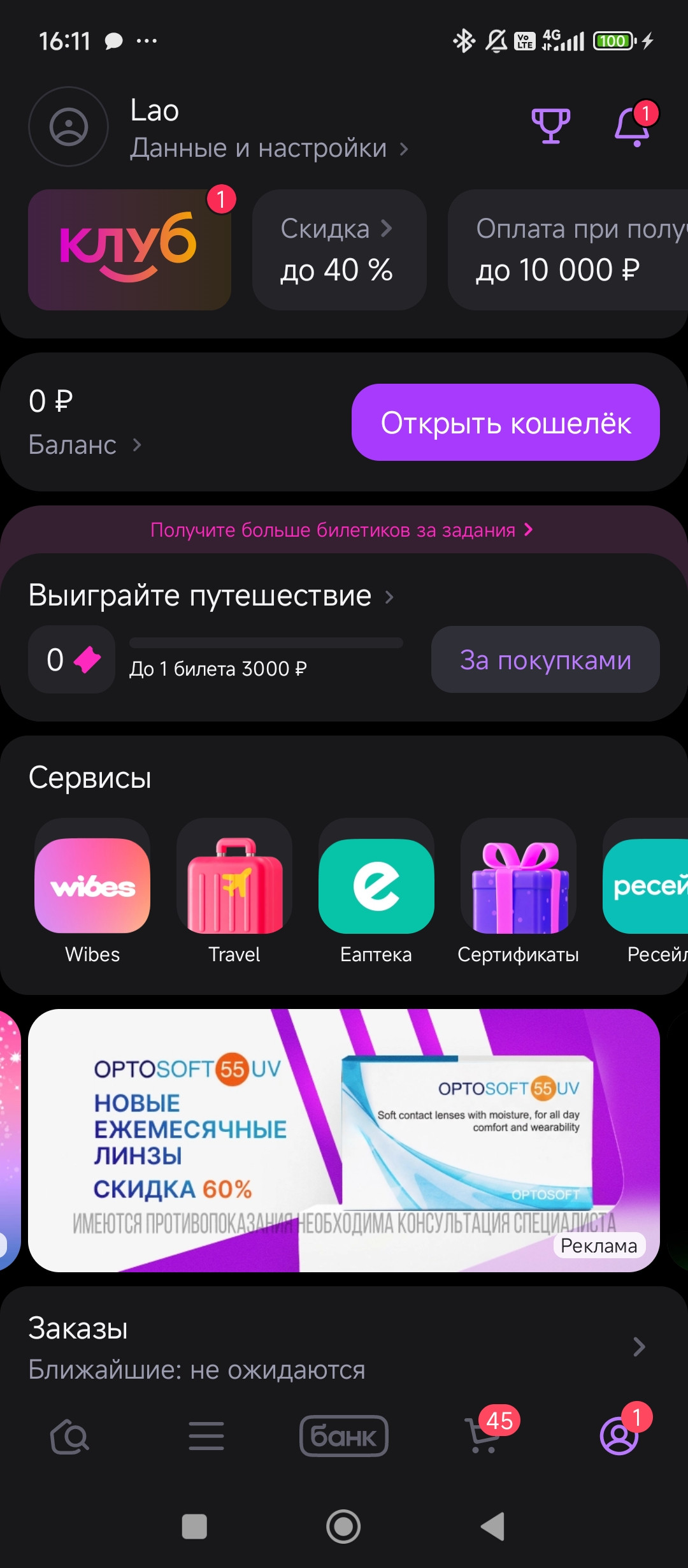Open the Скидка до 40 % card

(x=339, y=250)
